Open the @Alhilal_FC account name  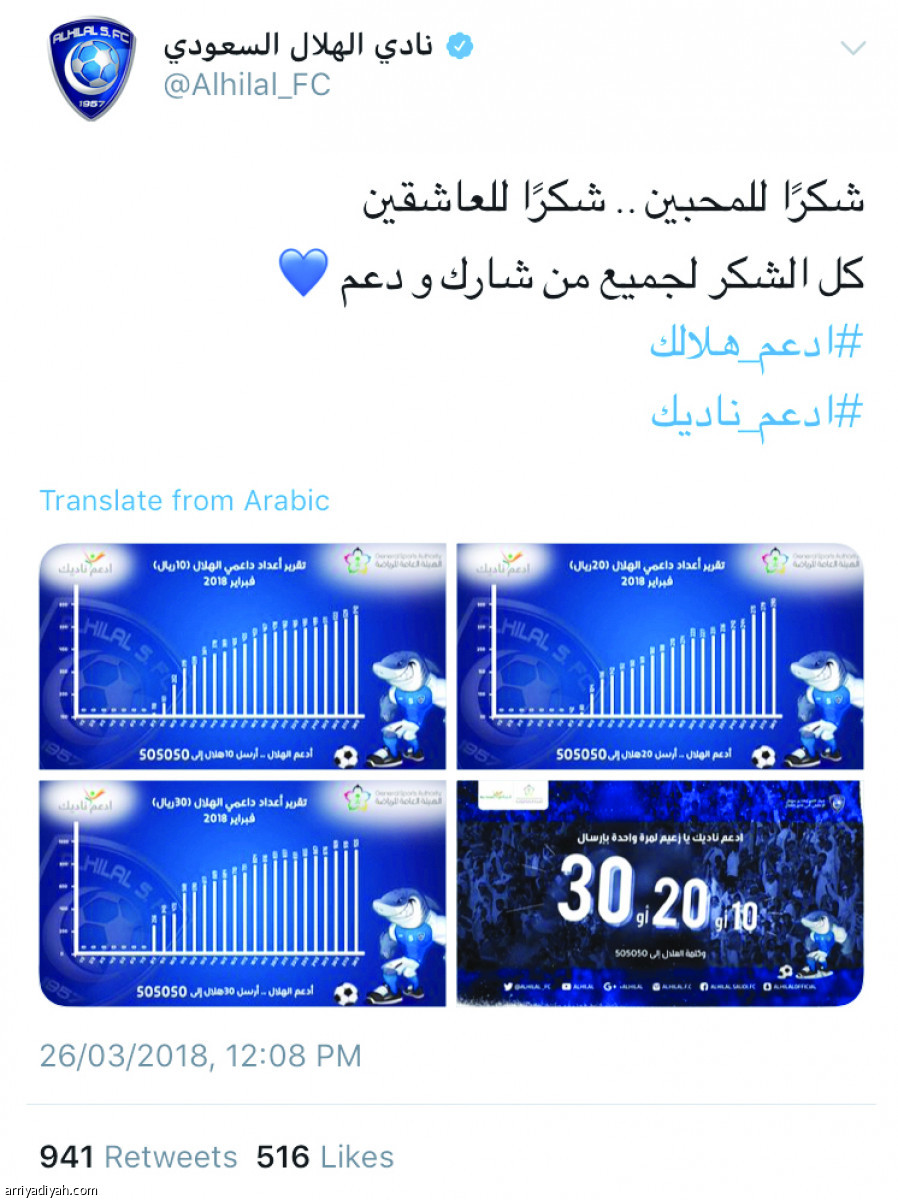(x=246, y=85)
